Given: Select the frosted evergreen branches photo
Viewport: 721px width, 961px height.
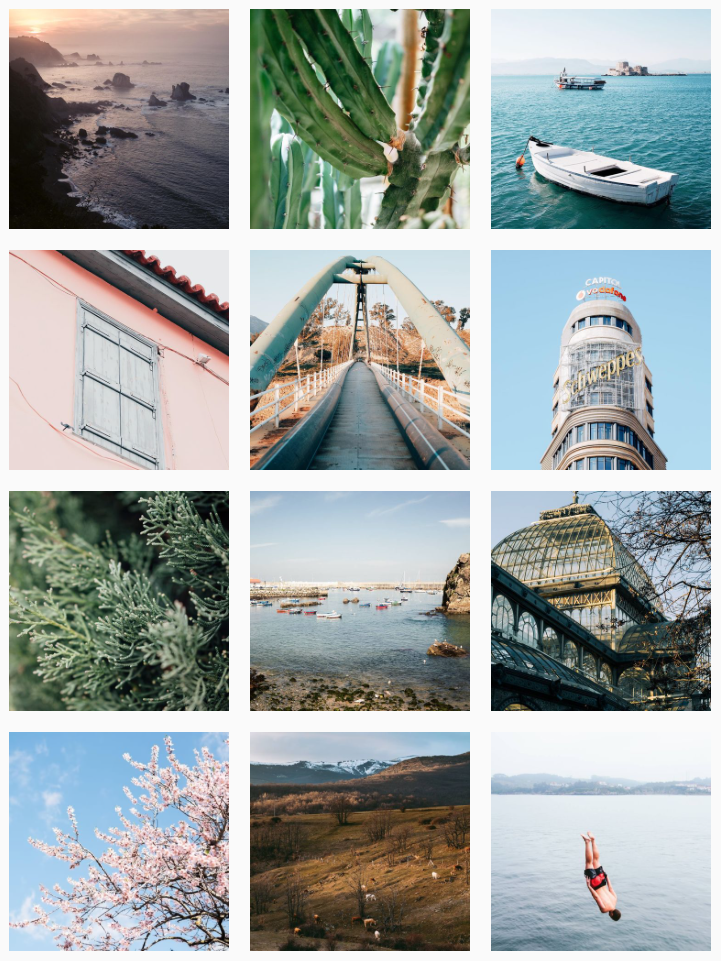Looking at the screenshot, I should [x=119, y=600].
